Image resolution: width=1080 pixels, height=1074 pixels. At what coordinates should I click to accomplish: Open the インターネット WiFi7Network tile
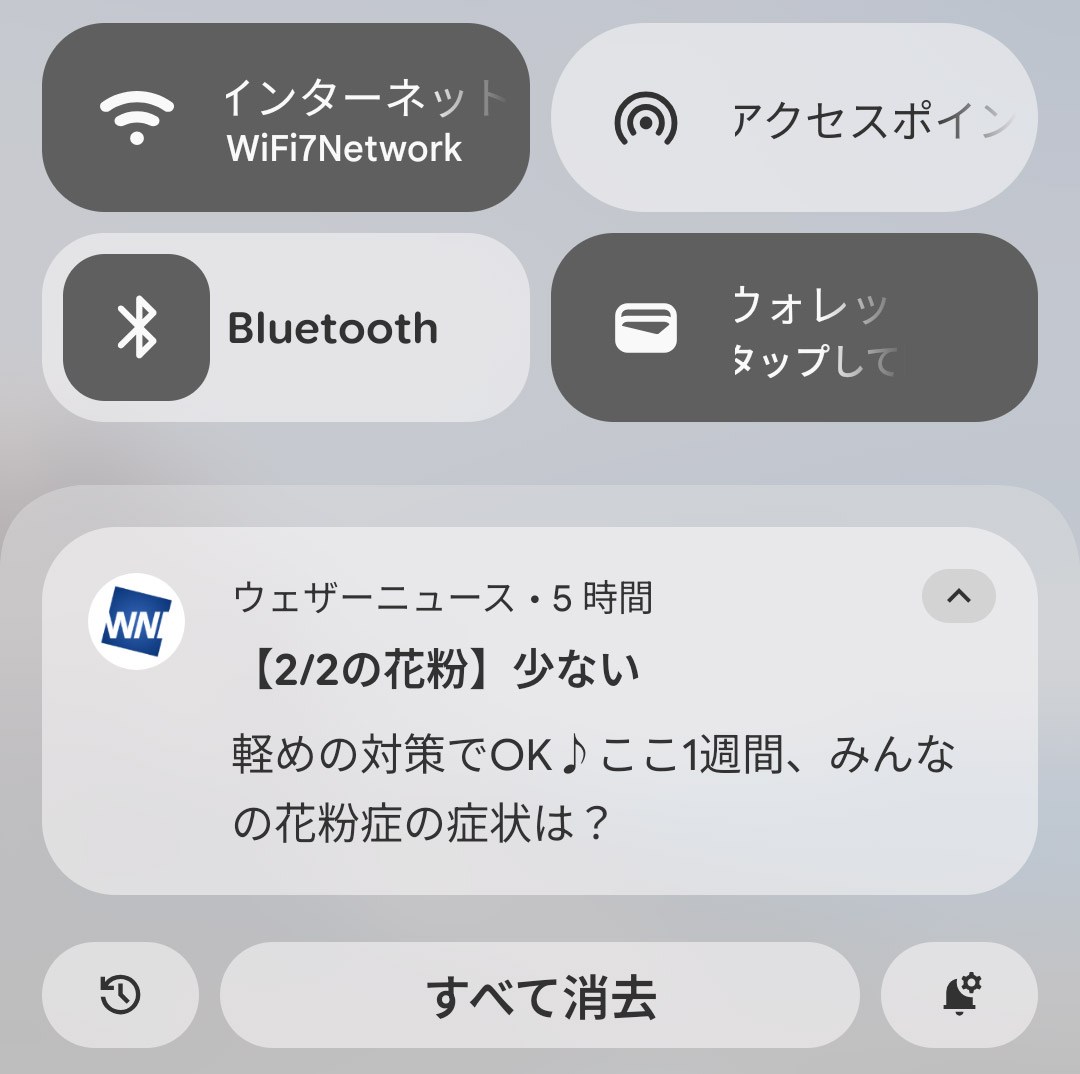[x=285, y=118]
